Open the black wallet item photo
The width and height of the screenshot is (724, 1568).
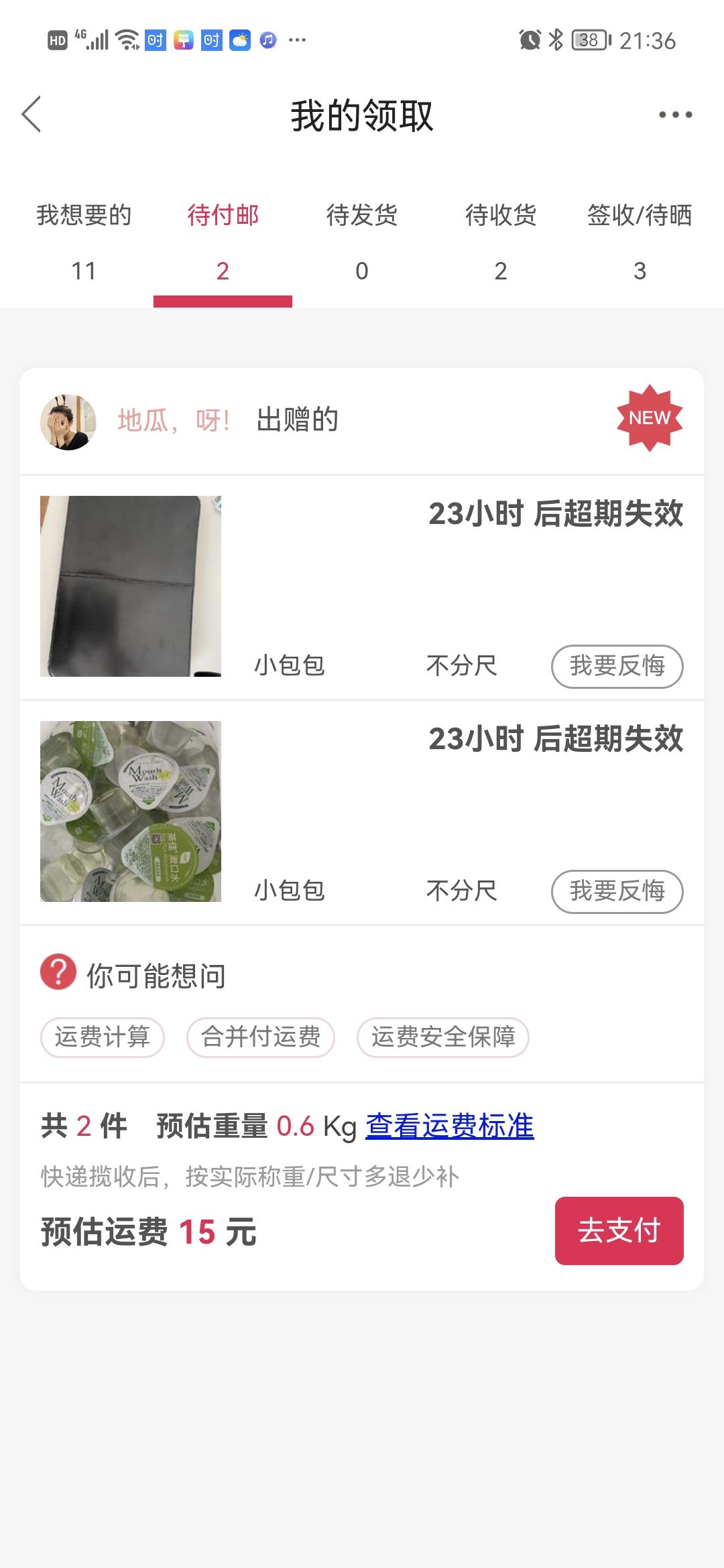(x=131, y=586)
